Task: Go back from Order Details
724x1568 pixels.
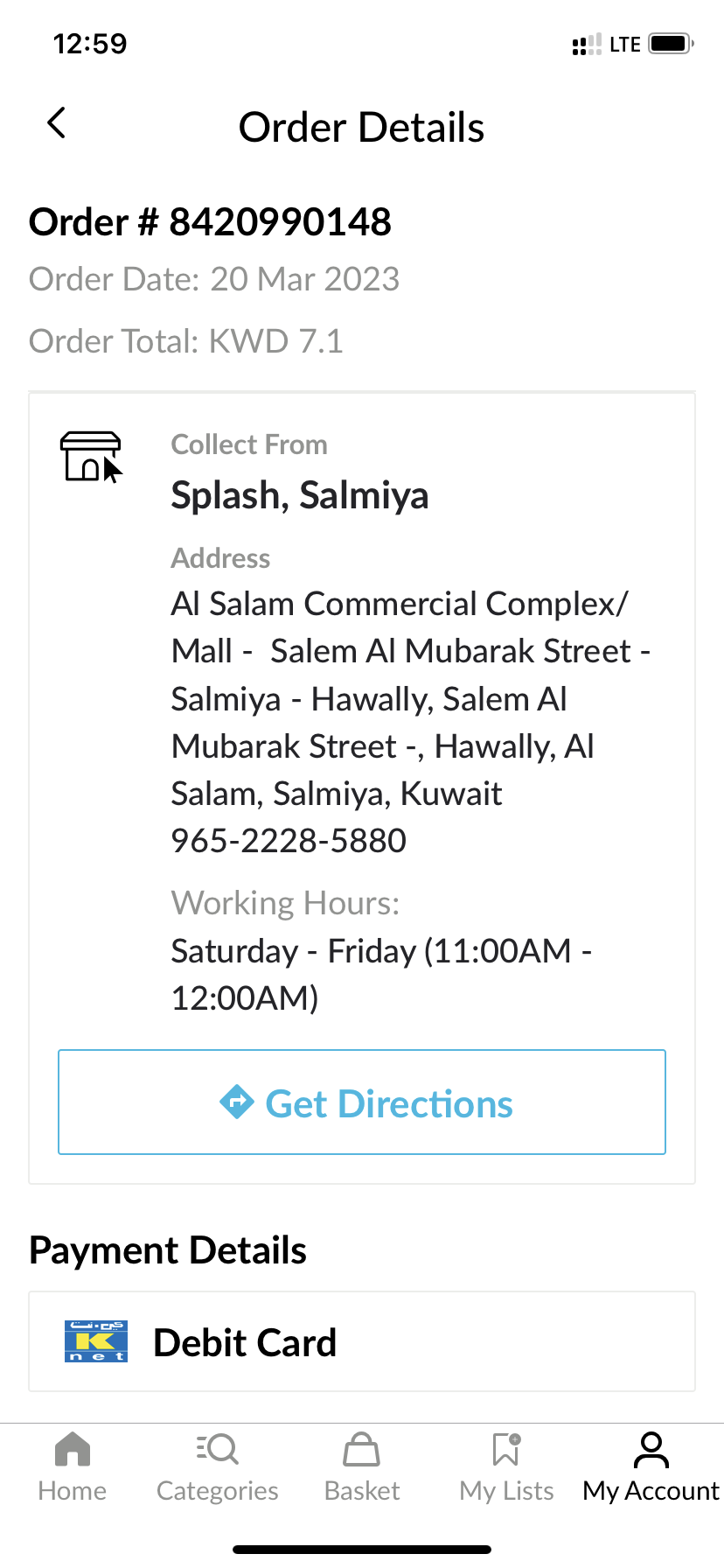Action: tap(57, 123)
